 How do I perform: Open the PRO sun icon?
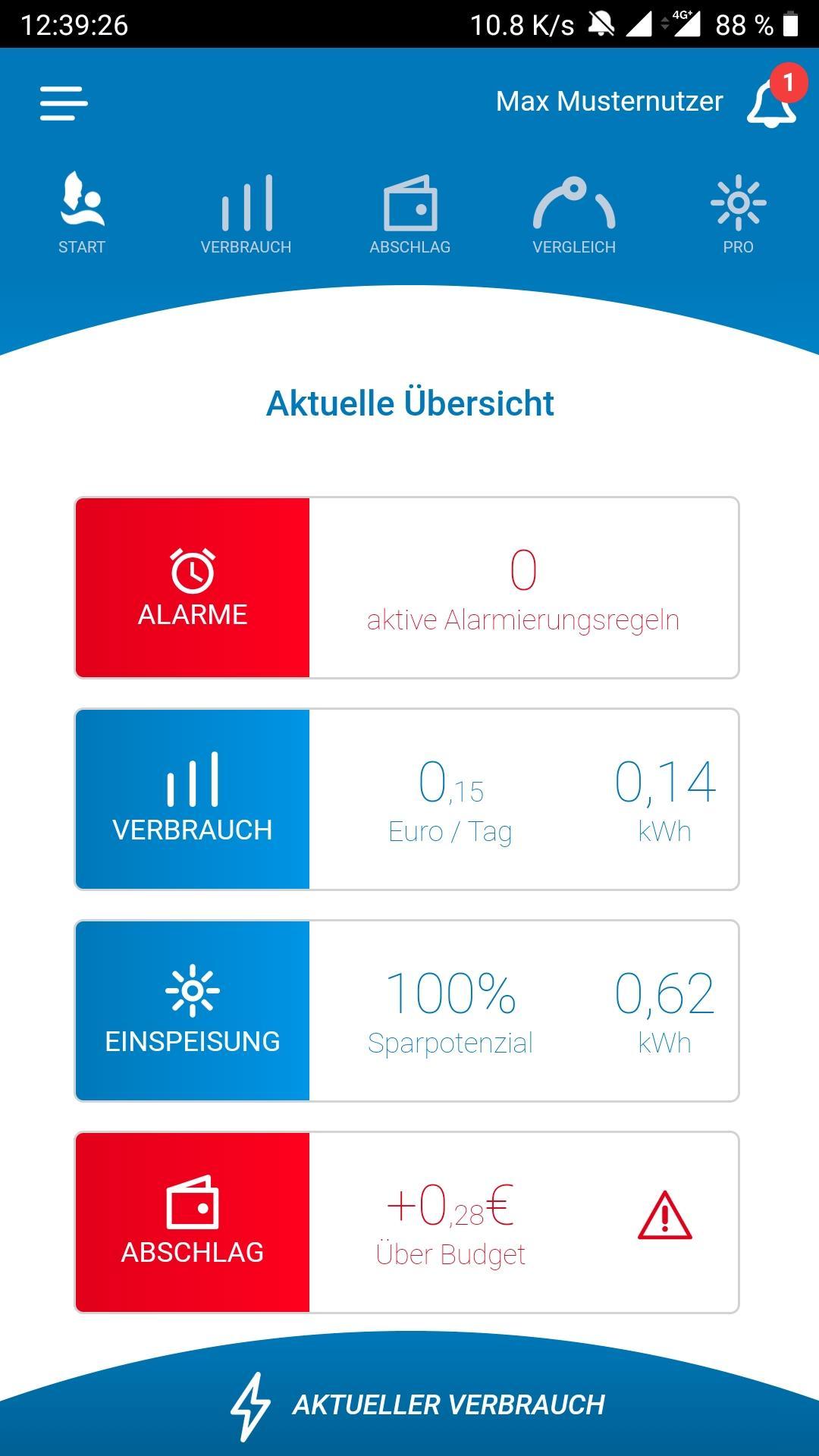click(739, 203)
